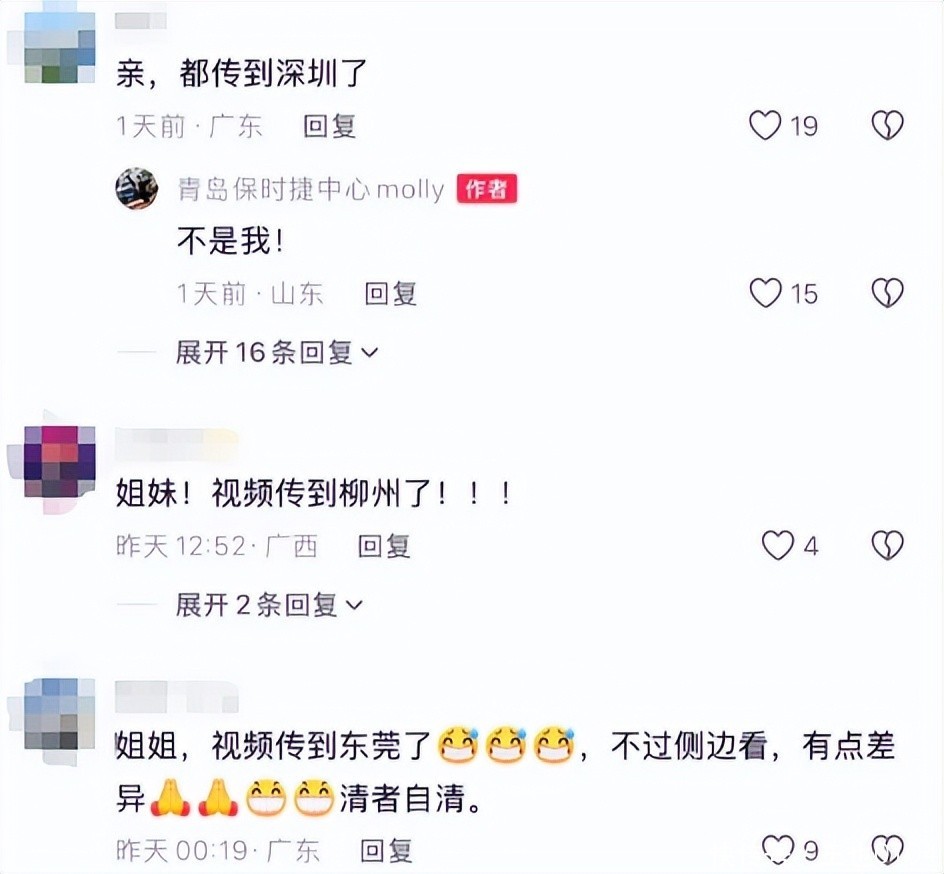Viewport: 944px width, 874px height.
Task: Dislike the comment about 深圳
Action: [x=888, y=126]
